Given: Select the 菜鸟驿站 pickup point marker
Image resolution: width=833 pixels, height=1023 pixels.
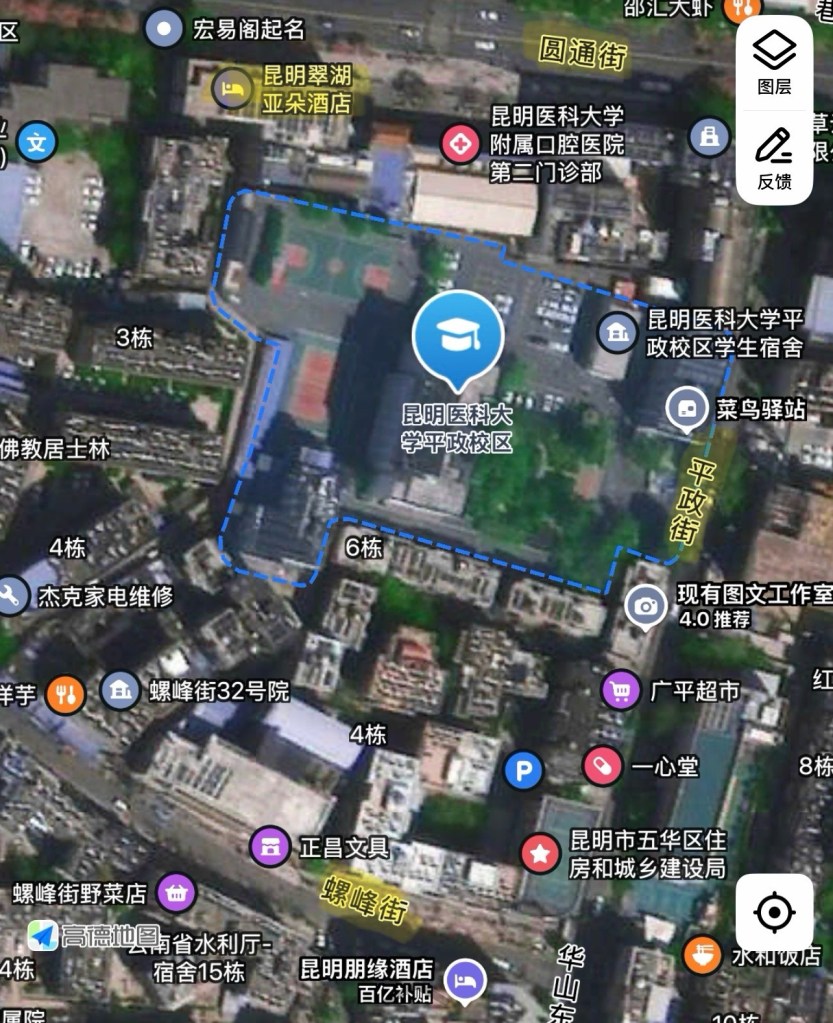Looking at the screenshot, I should coord(687,408).
